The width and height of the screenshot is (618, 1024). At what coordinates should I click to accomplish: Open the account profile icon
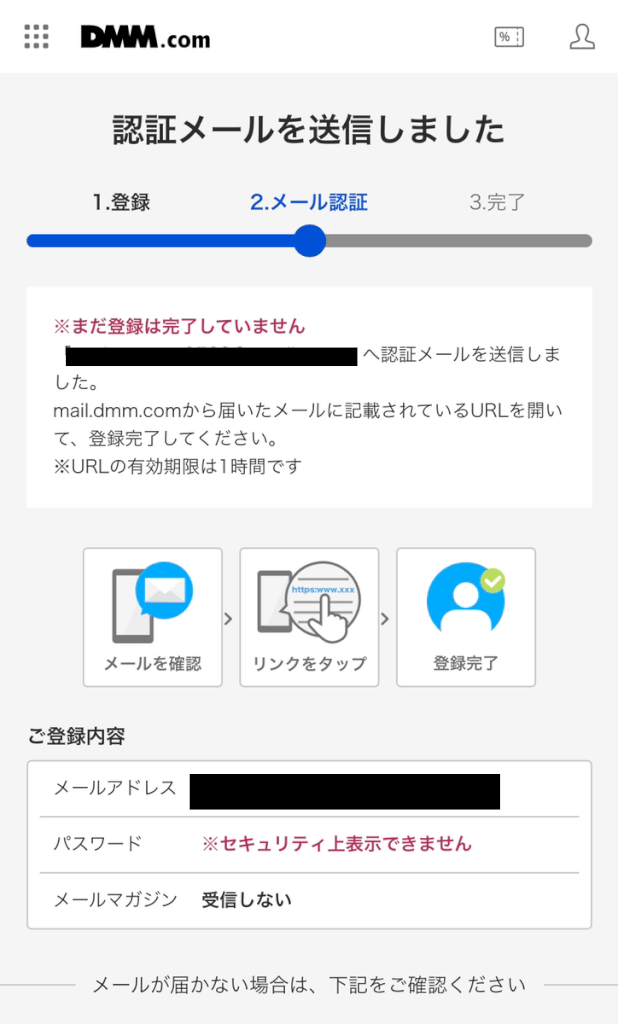coord(581,37)
